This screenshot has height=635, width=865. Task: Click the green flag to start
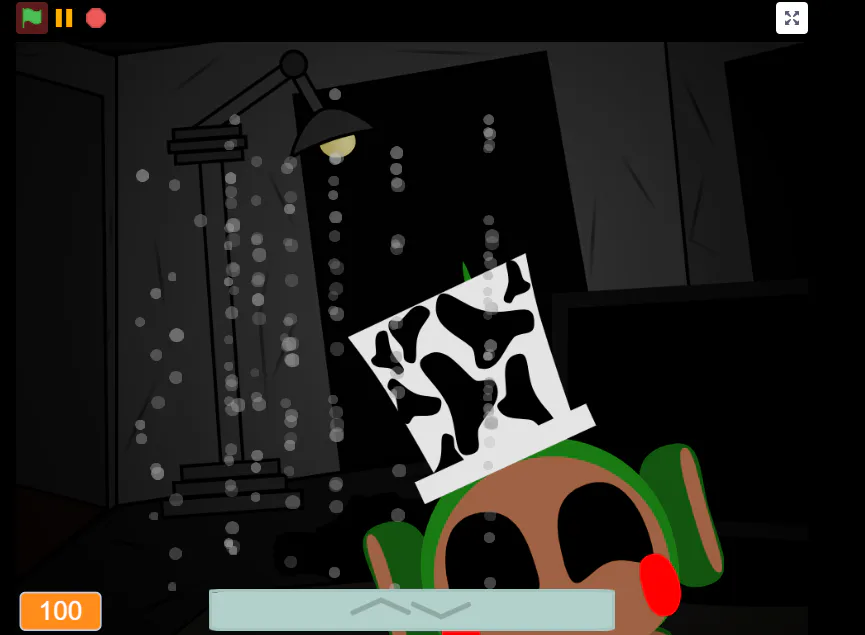pos(32,18)
